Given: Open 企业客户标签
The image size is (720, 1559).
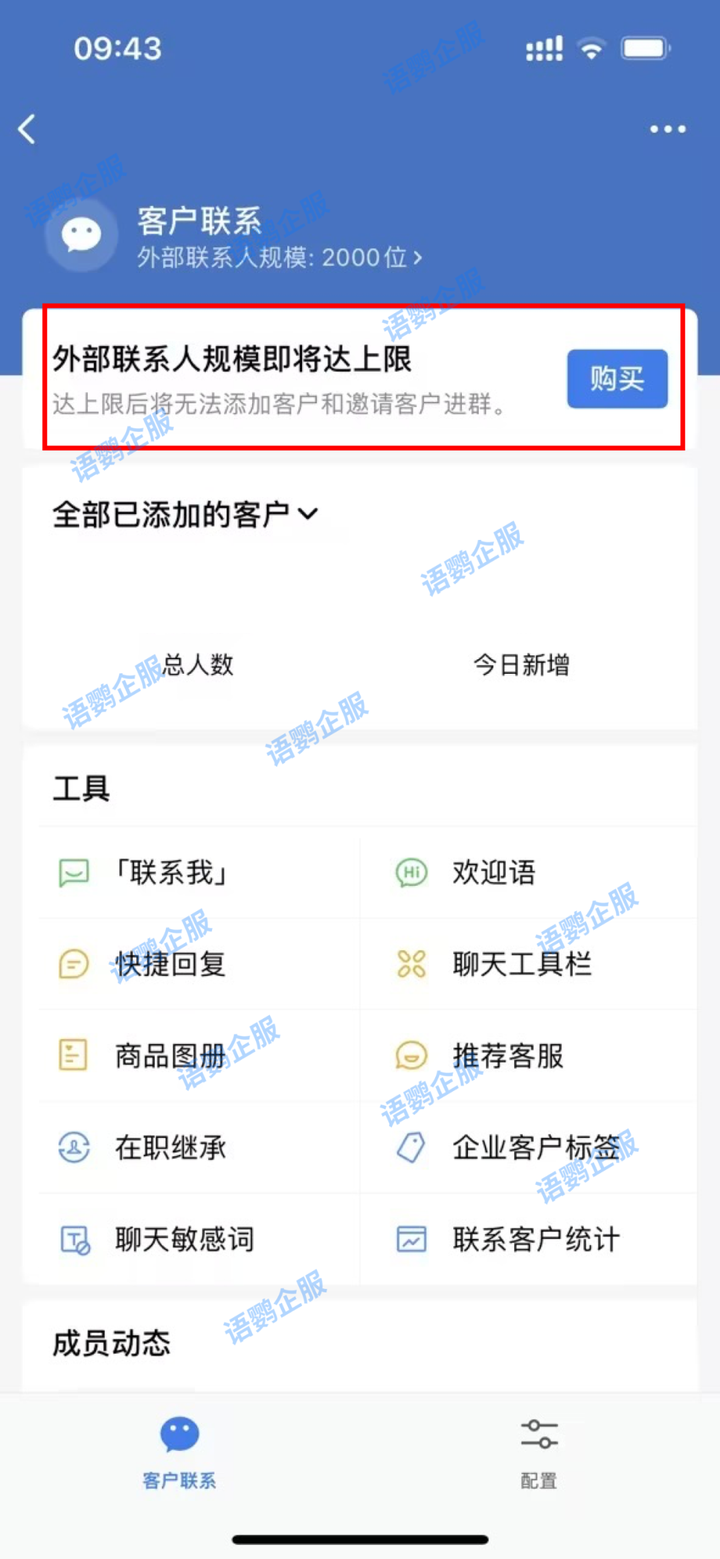Looking at the screenshot, I should pos(535,1147).
